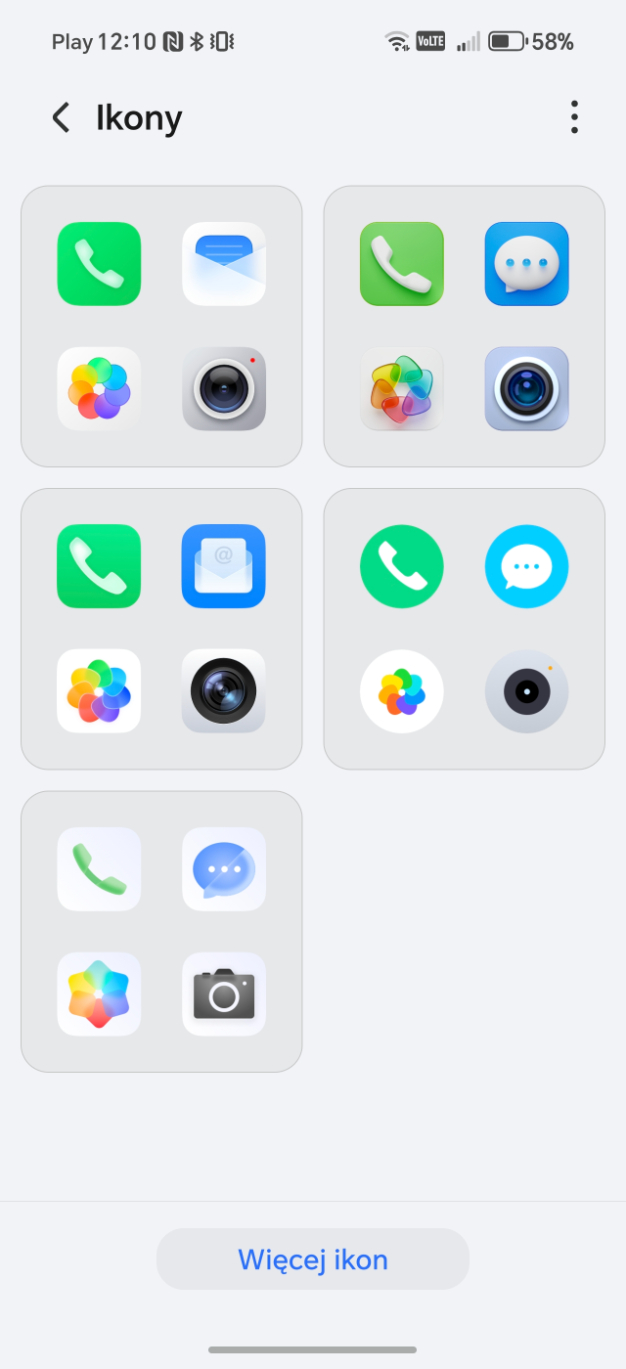
Task: Pick icon pack with blue @ envelope icon
Action: [x=161, y=629]
